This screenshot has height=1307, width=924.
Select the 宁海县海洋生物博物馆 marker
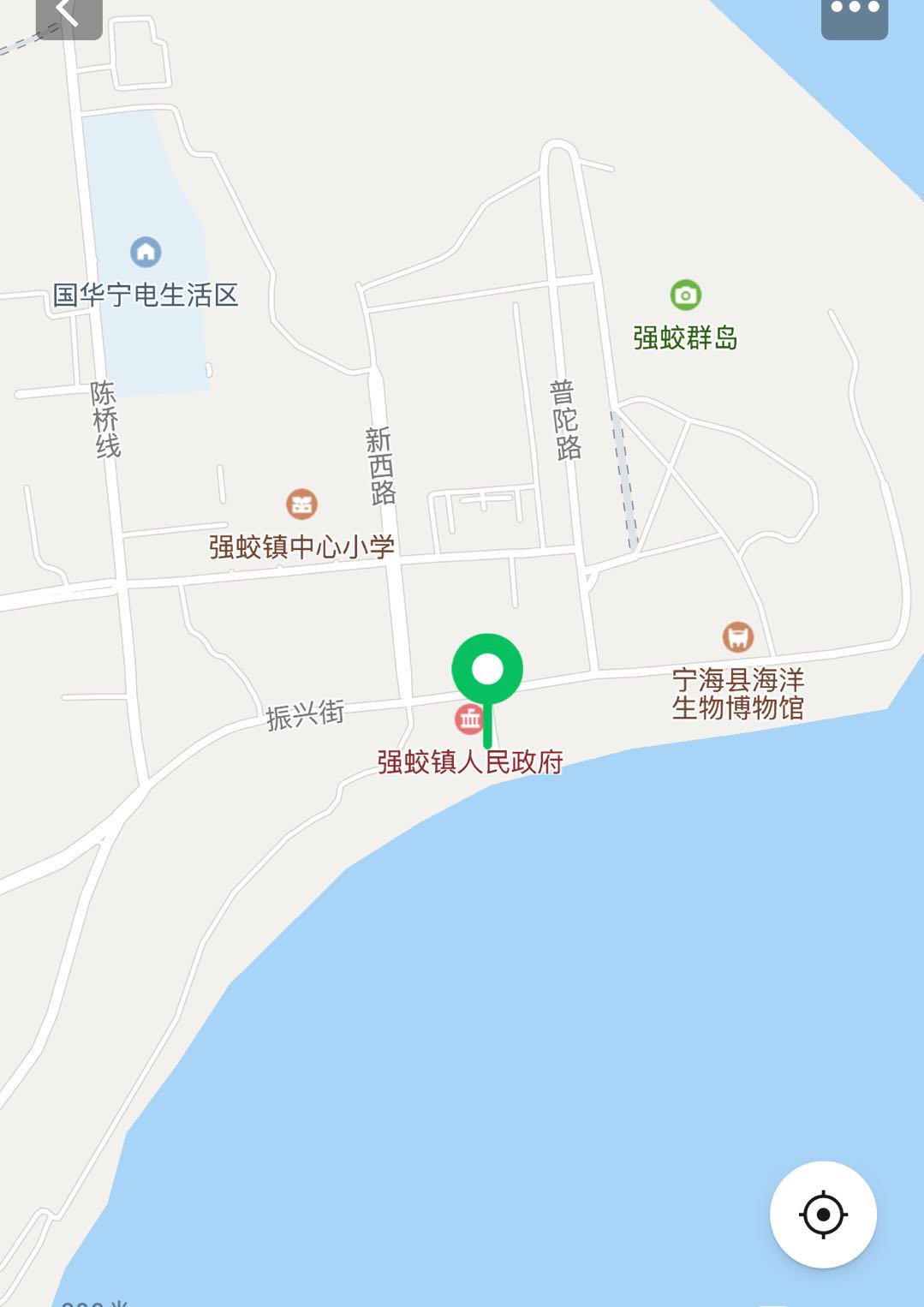[737, 637]
